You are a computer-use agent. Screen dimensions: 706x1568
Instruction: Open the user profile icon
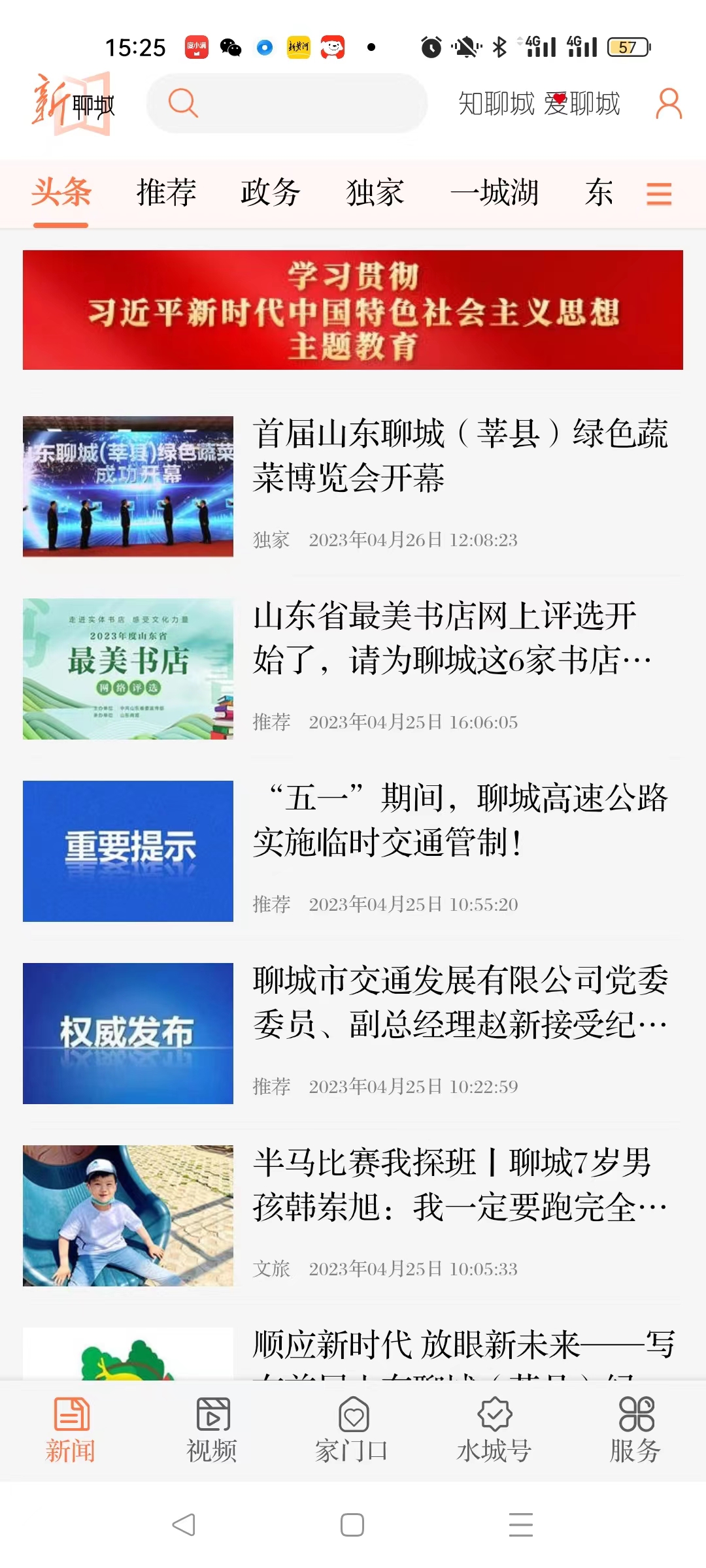(x=668, y=104)
